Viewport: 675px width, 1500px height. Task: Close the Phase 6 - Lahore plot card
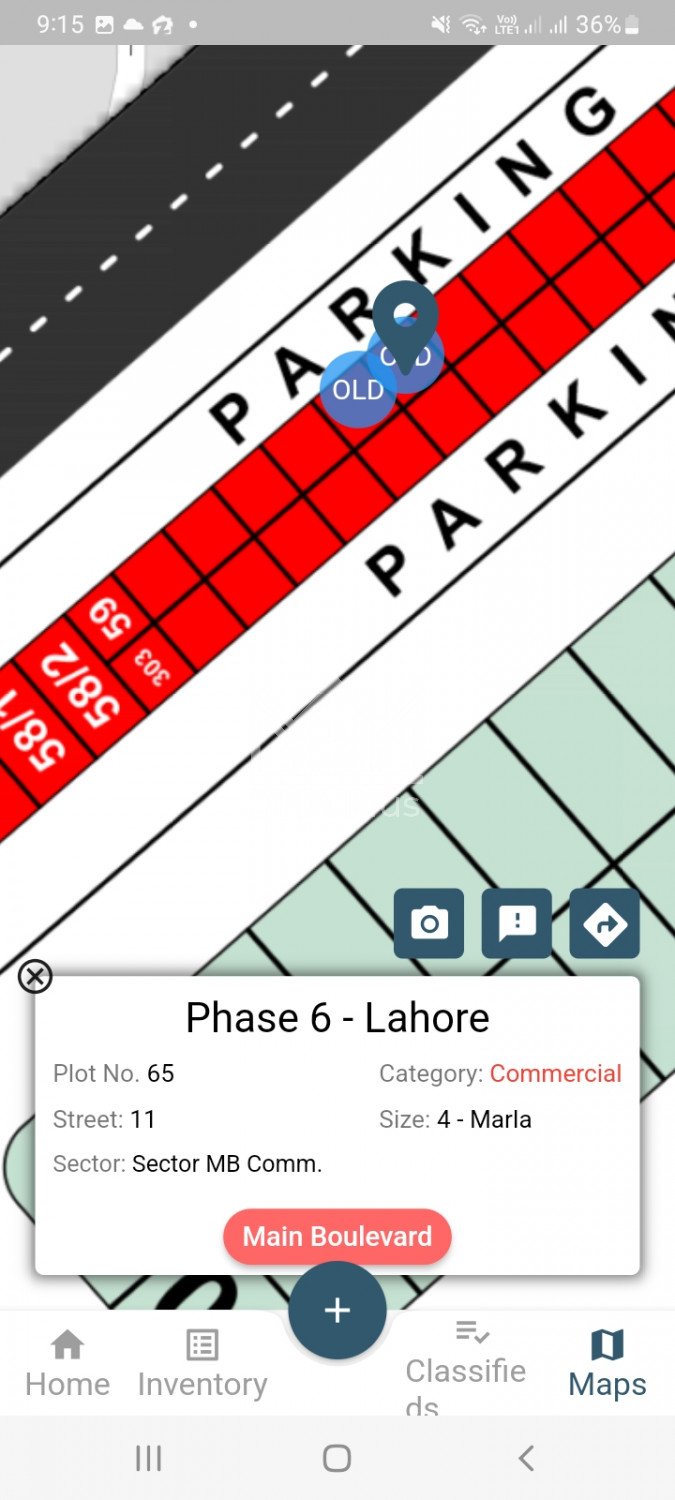pos(35,976)
